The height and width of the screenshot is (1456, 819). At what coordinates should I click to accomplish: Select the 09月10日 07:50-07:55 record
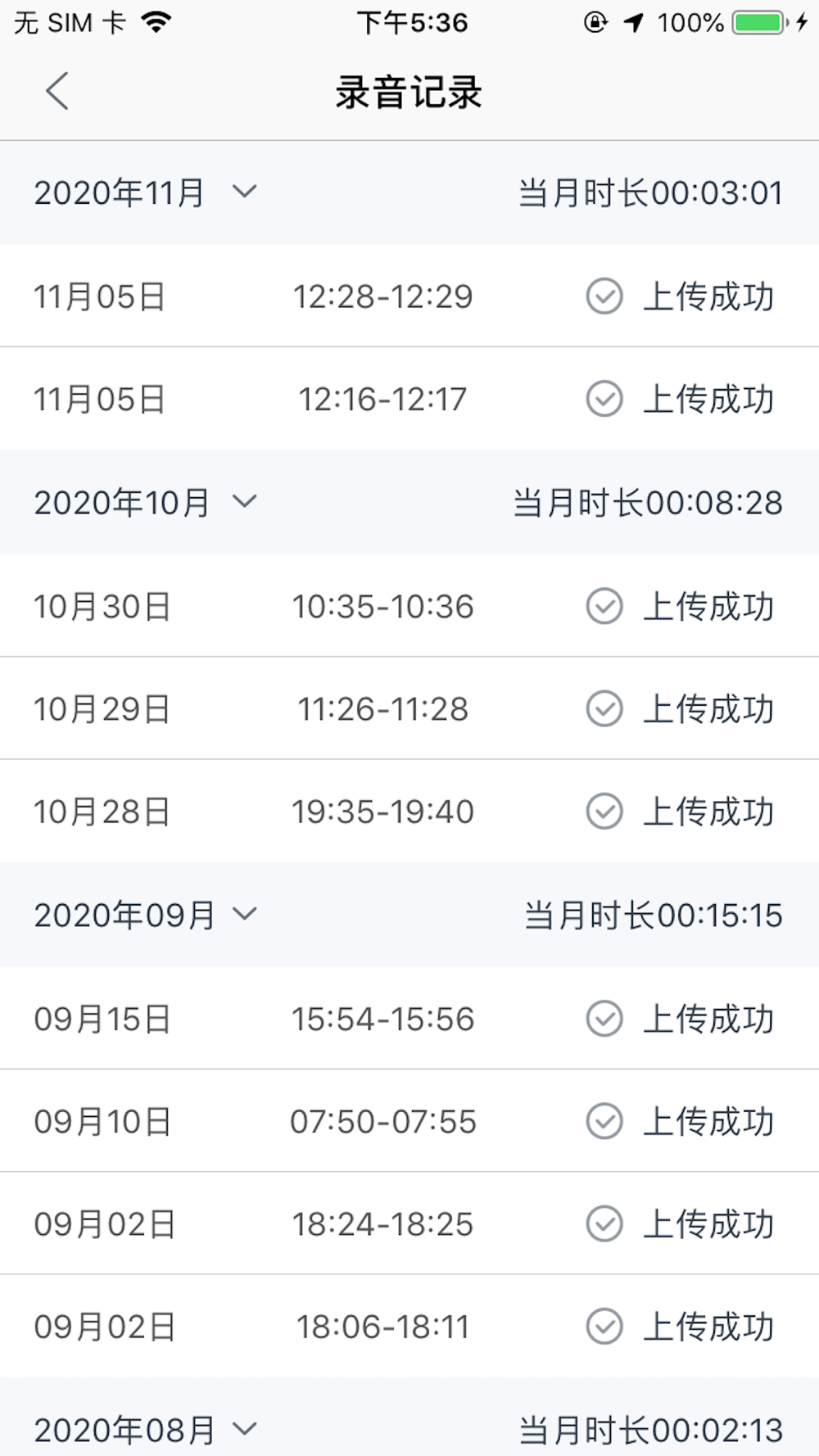click(x=409, y=1121)
